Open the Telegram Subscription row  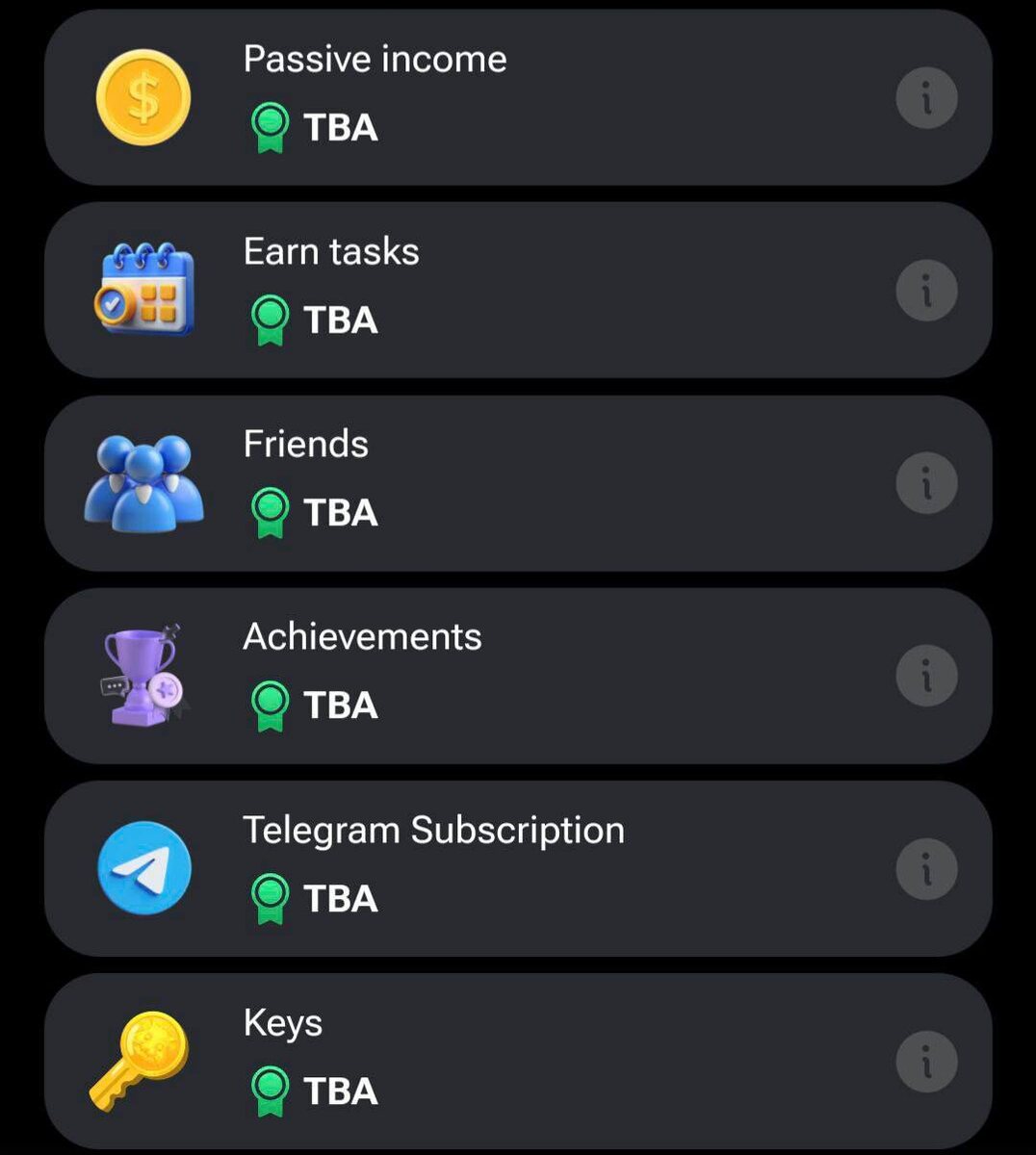coord(518,868)
